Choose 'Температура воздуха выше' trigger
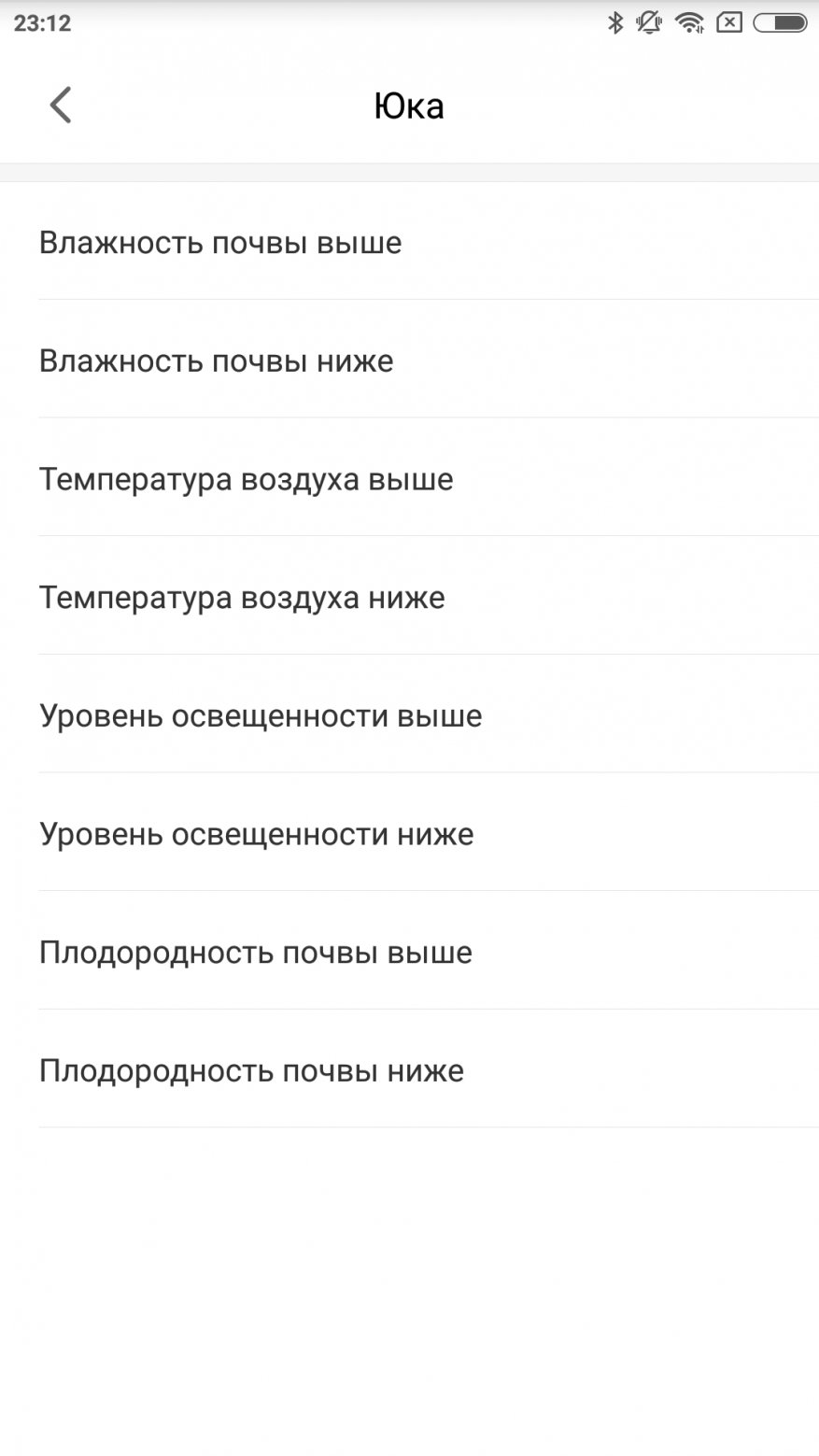The height and width of the screenshot is (1456, 819). click(247, 479)
